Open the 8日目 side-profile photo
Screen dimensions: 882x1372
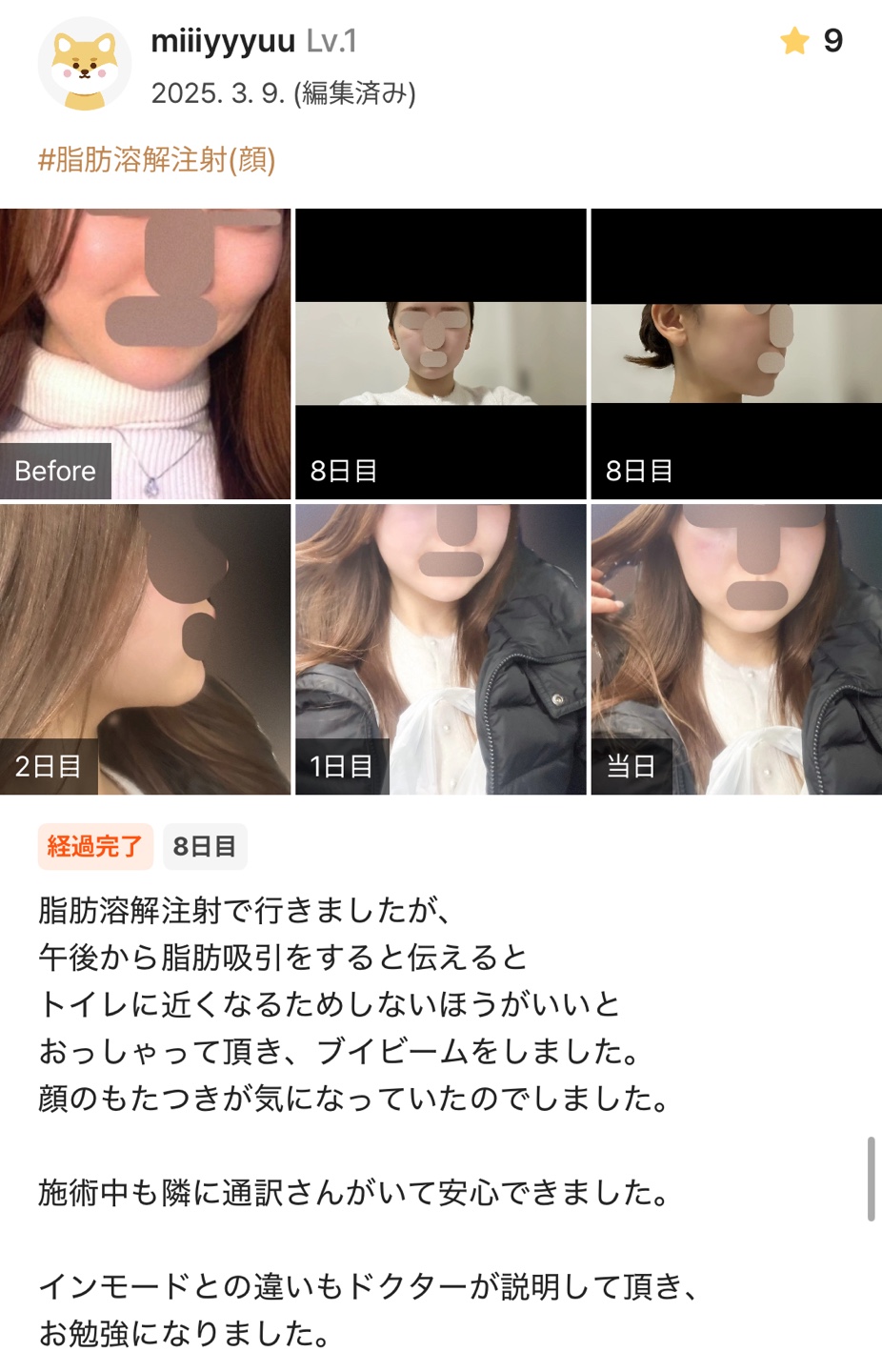pyautogui.click(x=735, y=353)
